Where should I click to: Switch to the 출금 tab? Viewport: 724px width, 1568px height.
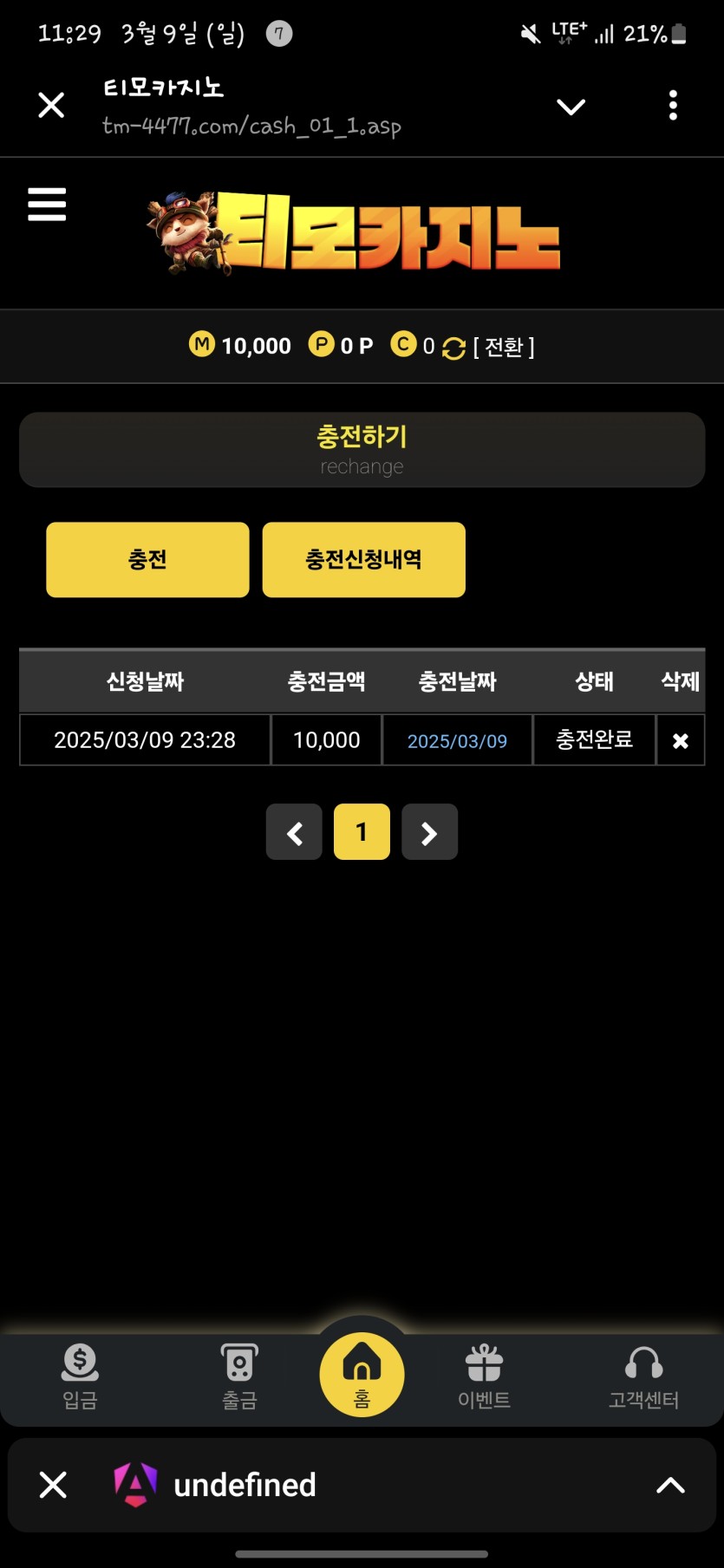coord(239,1376)
